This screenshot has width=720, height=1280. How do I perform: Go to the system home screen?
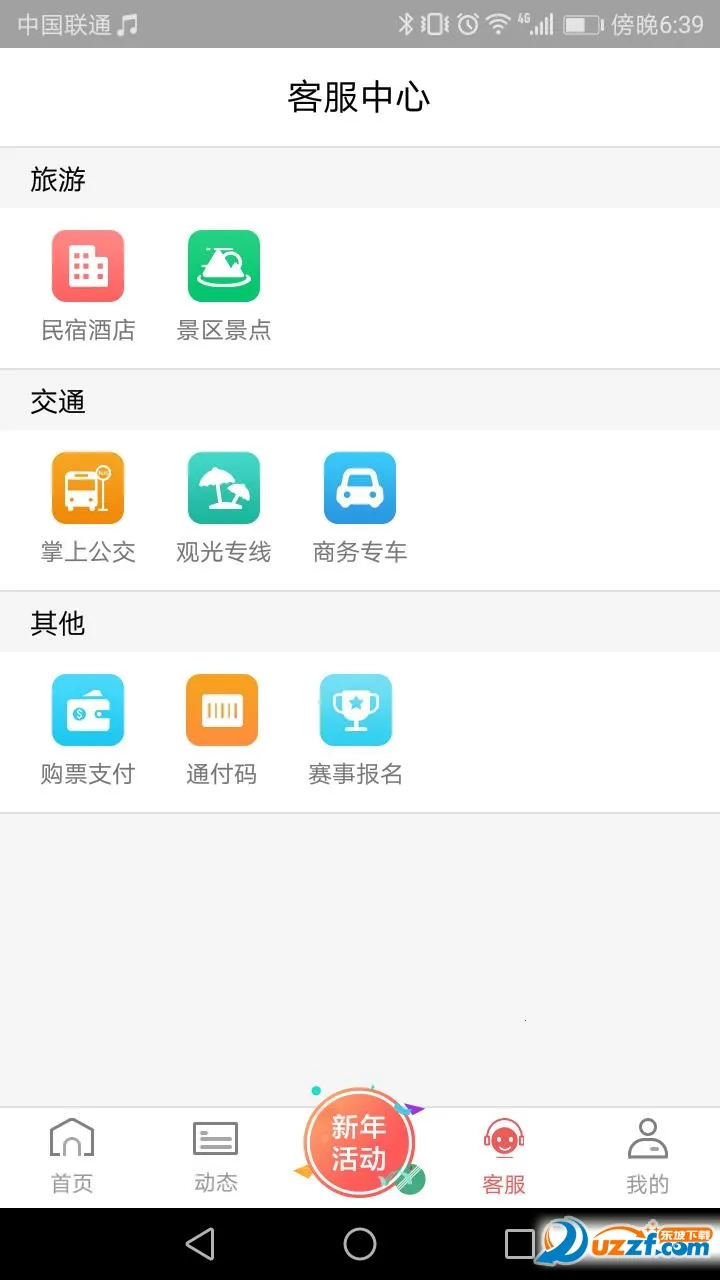coord(360,1244)
